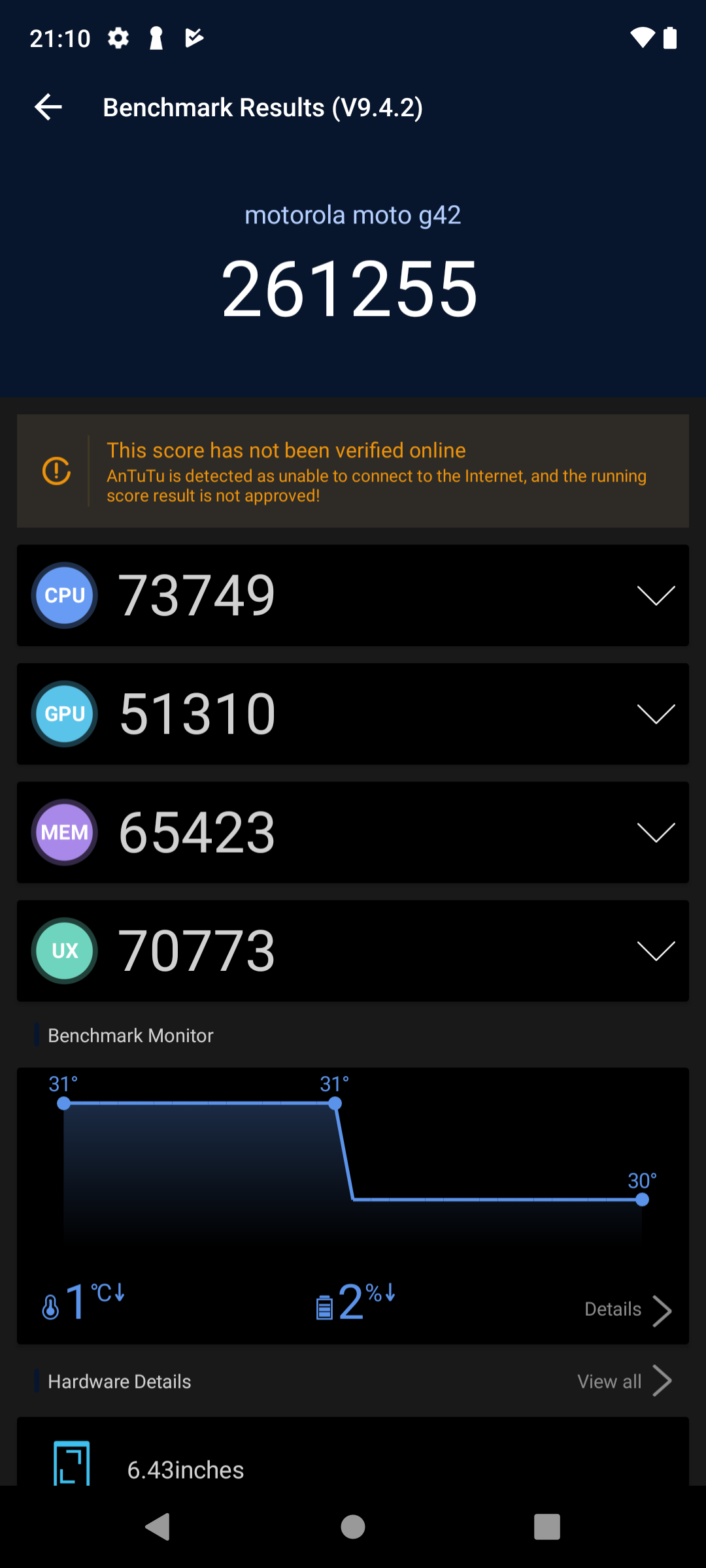Open Benchmark Monitor Details
This screenshot has height=1568, width=706.
tap(628, 1310)
